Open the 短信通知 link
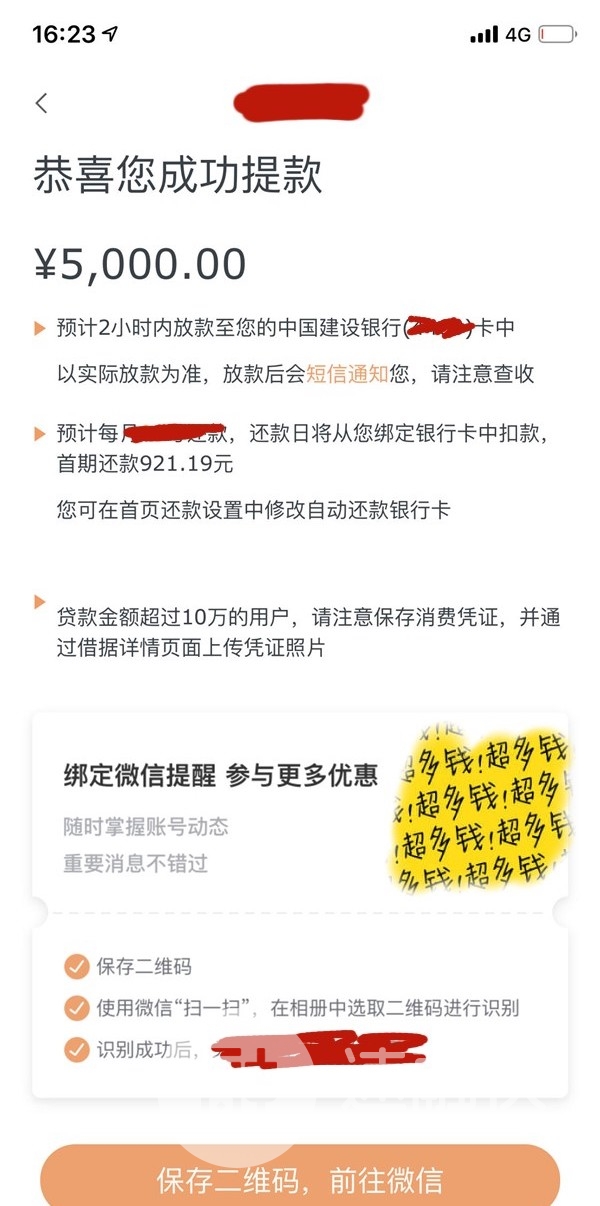The height and width of the screenshot is (1206, 600). 347,375
